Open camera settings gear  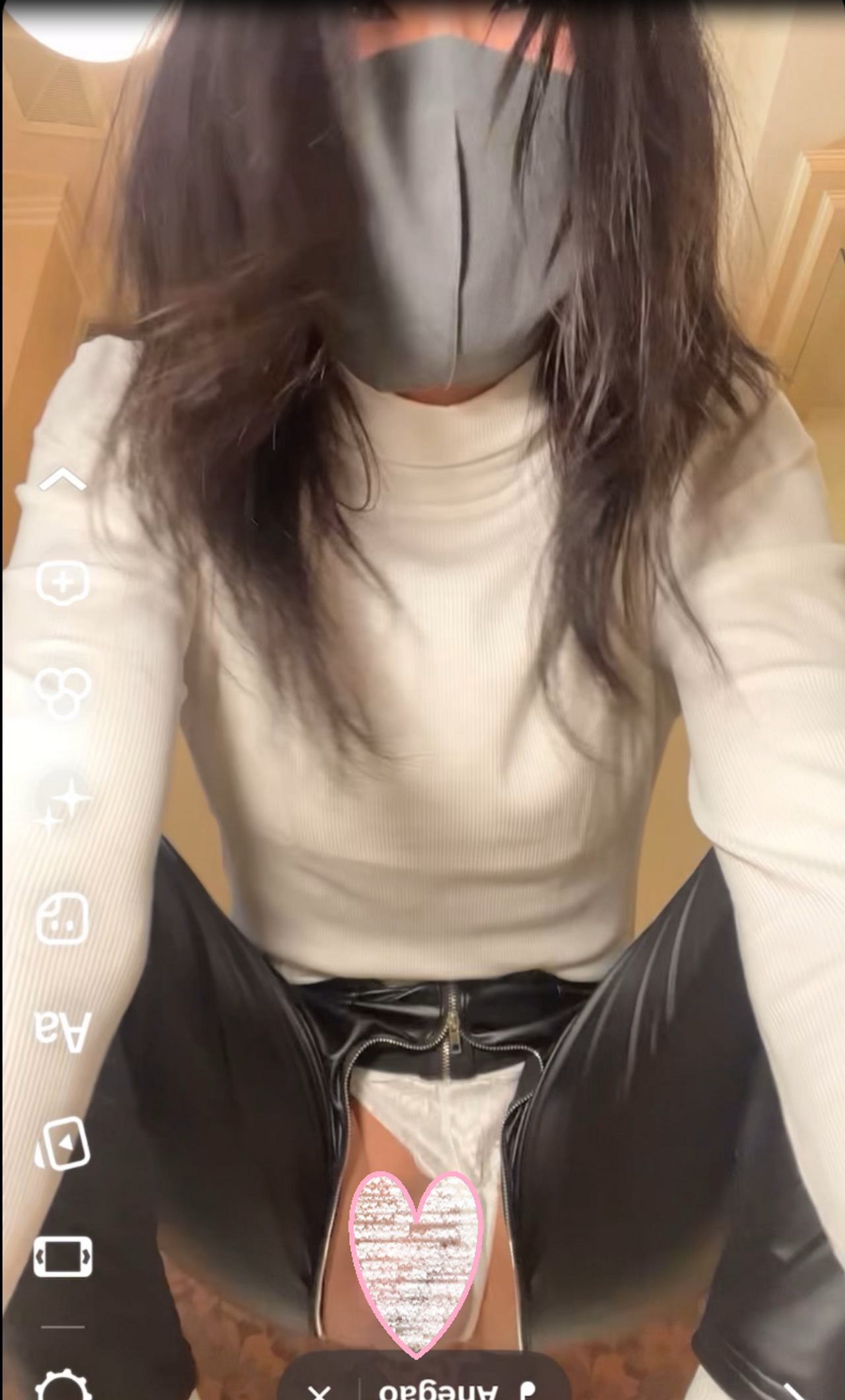tap(63, 1385)
